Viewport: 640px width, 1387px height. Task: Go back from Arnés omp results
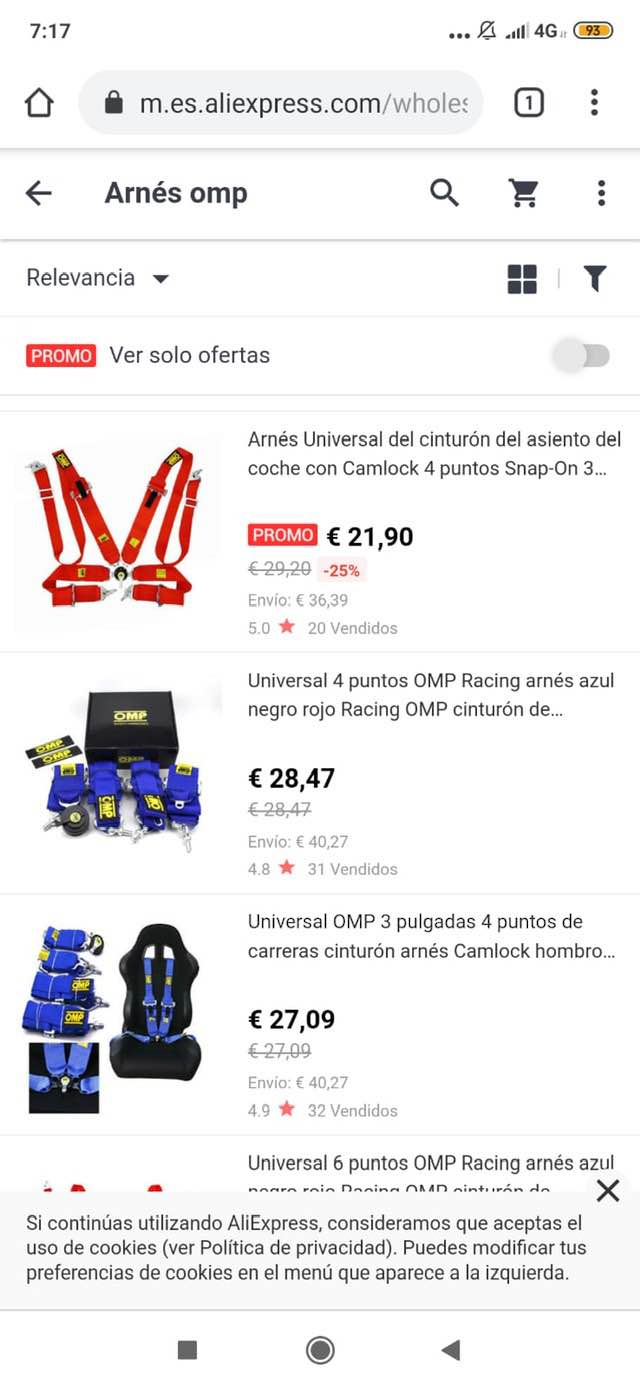[39, 193]
